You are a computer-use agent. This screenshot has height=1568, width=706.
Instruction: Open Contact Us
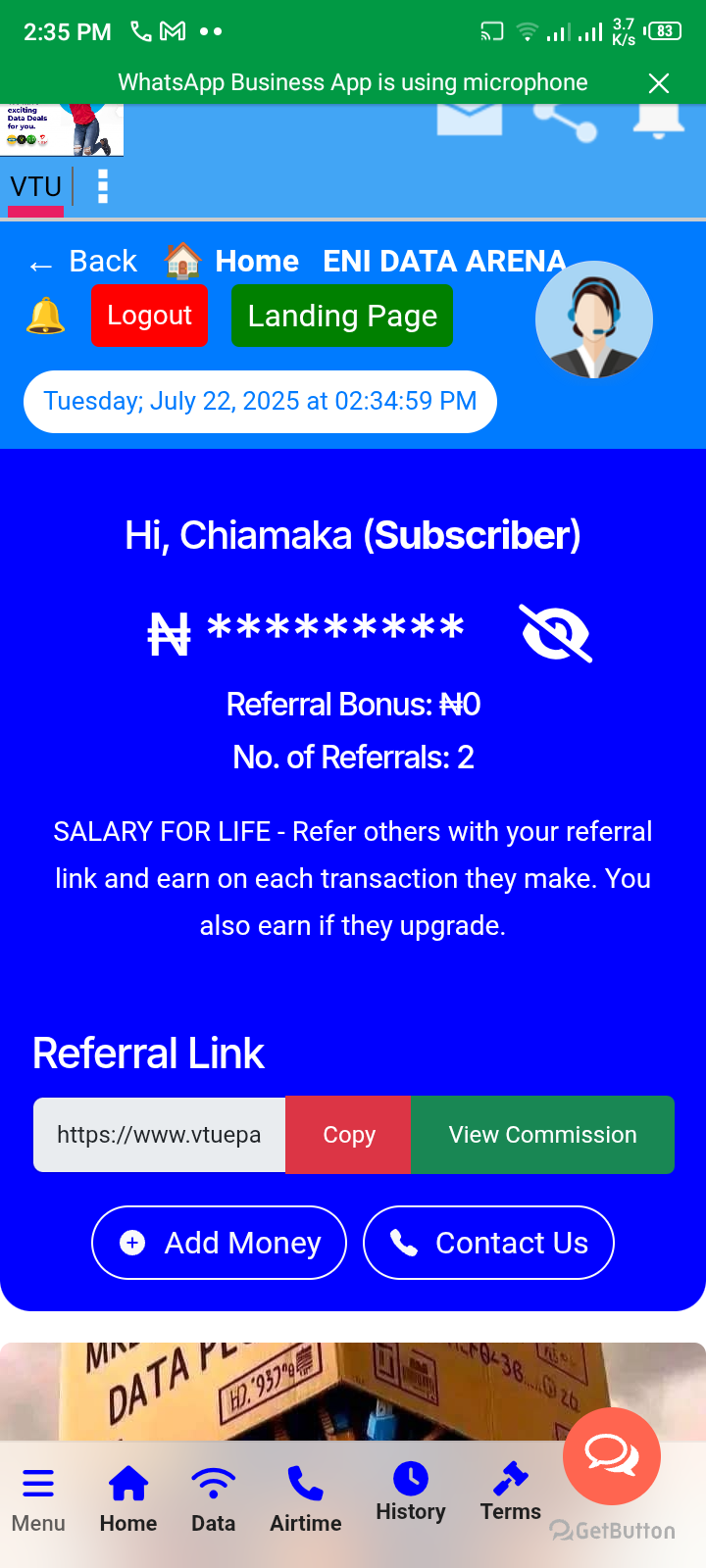488,1243
